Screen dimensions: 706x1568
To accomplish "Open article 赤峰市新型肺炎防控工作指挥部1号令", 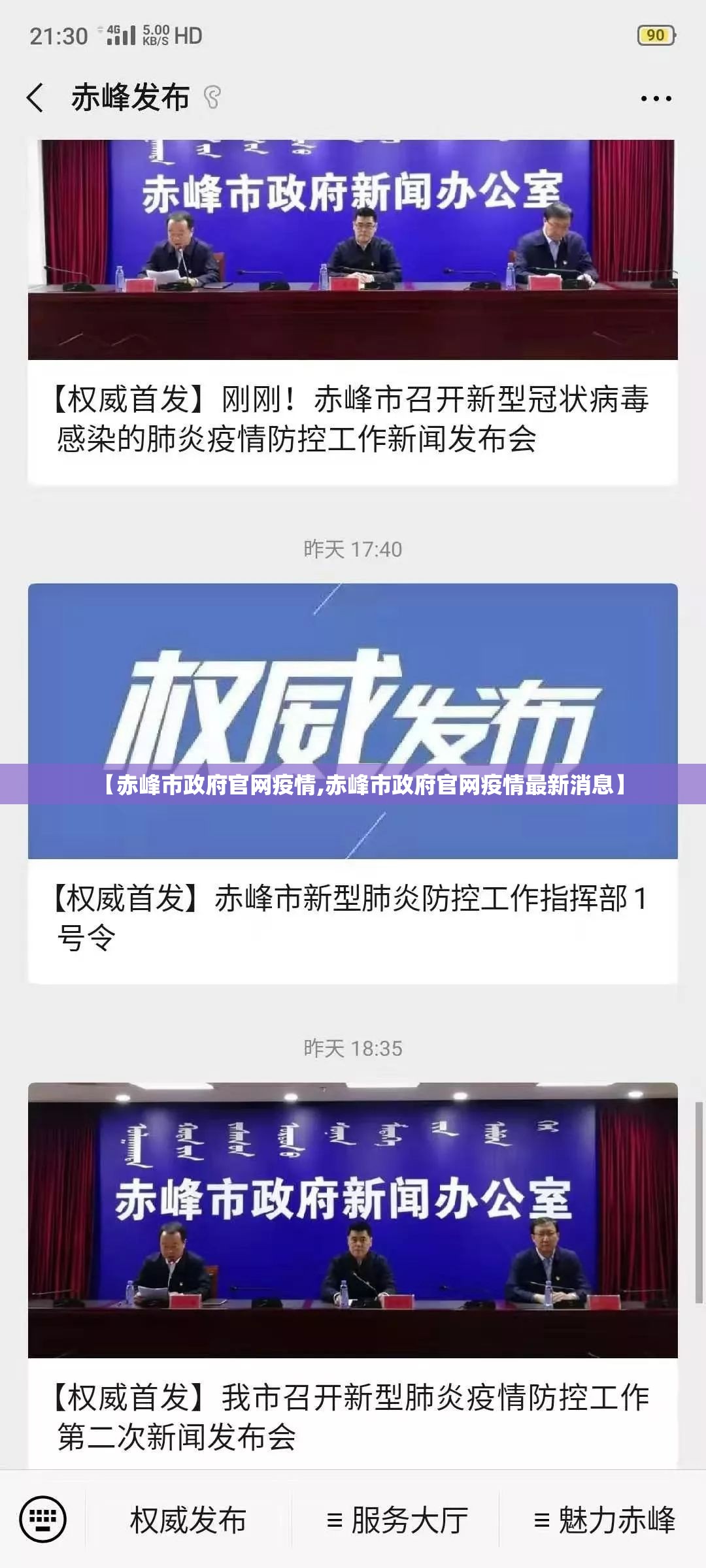I will [352, 917].
